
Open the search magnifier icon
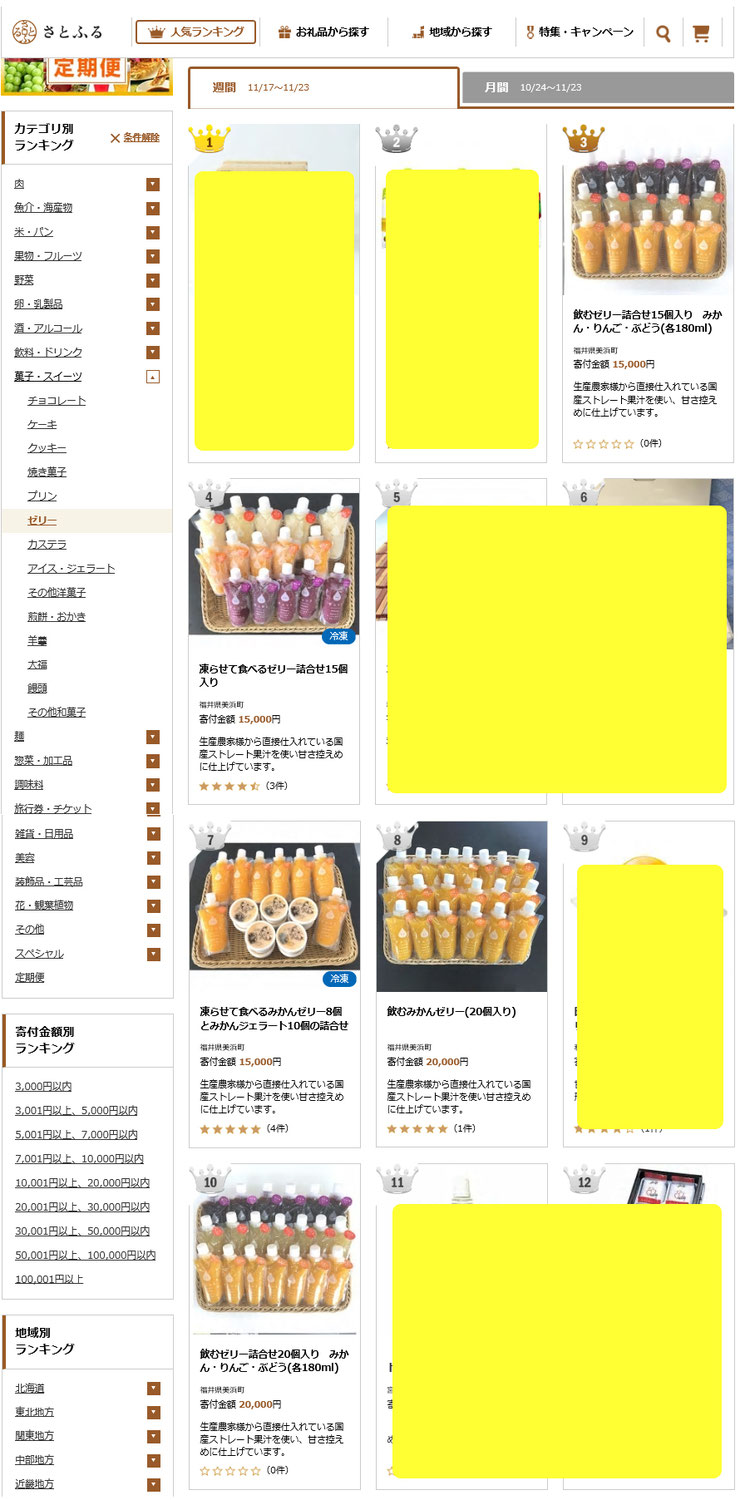point(663,33)
